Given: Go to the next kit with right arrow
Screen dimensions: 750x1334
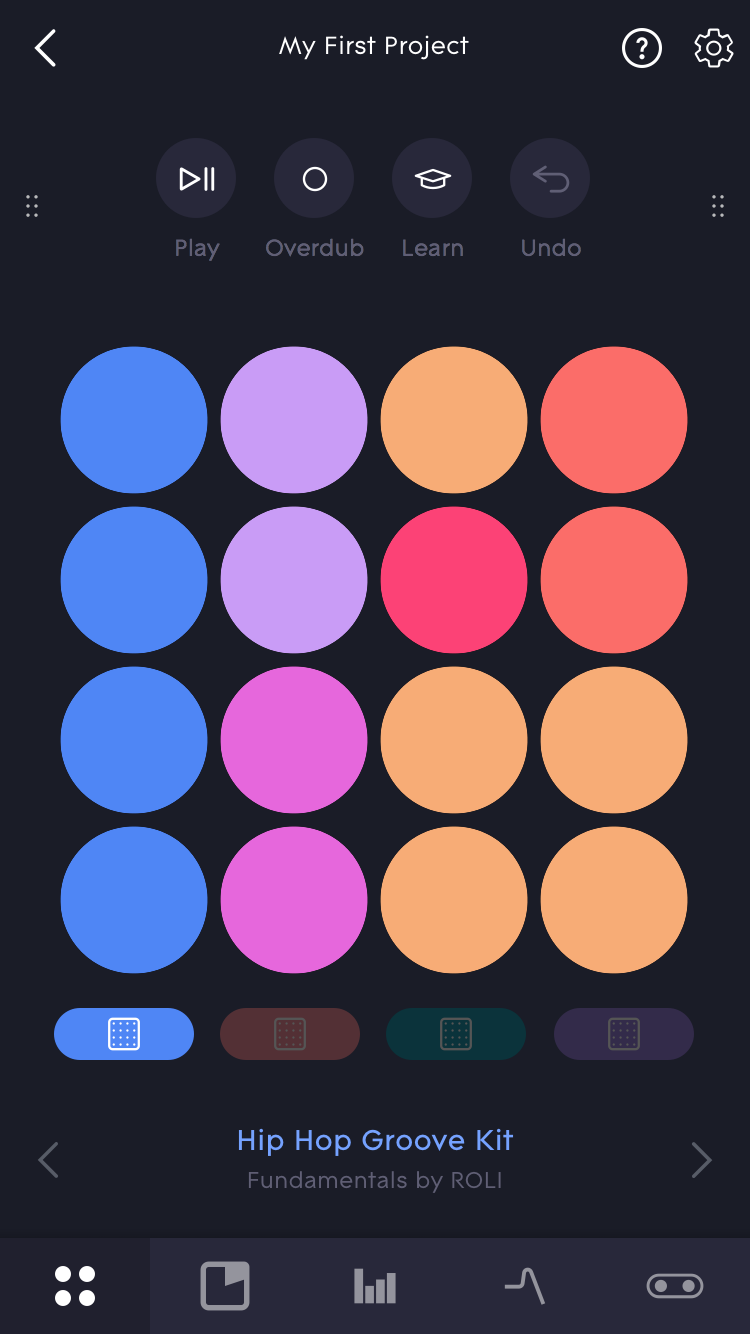Looking at the screenshot, I should pyautogui.click(x=701, y=1160).
